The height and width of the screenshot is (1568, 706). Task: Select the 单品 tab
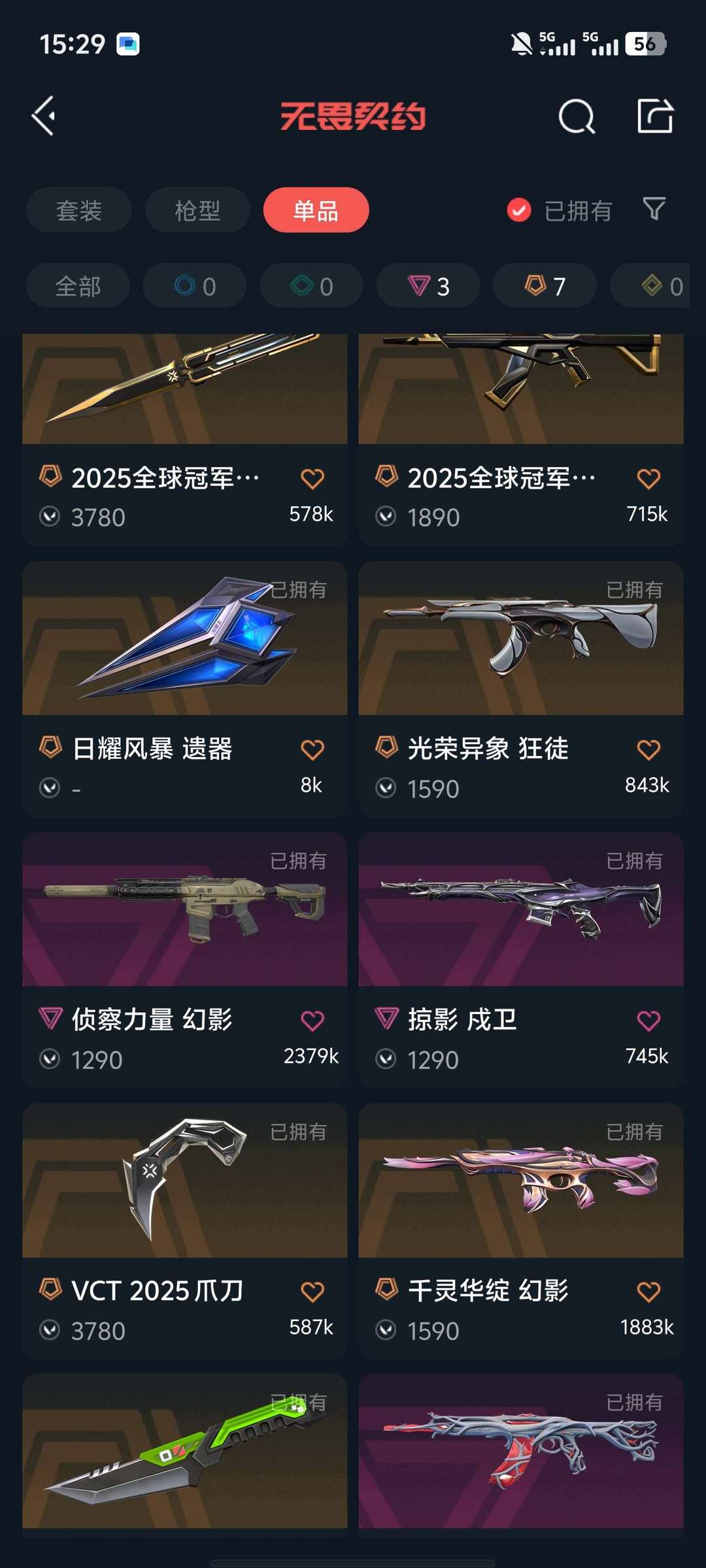coord(316,210)
